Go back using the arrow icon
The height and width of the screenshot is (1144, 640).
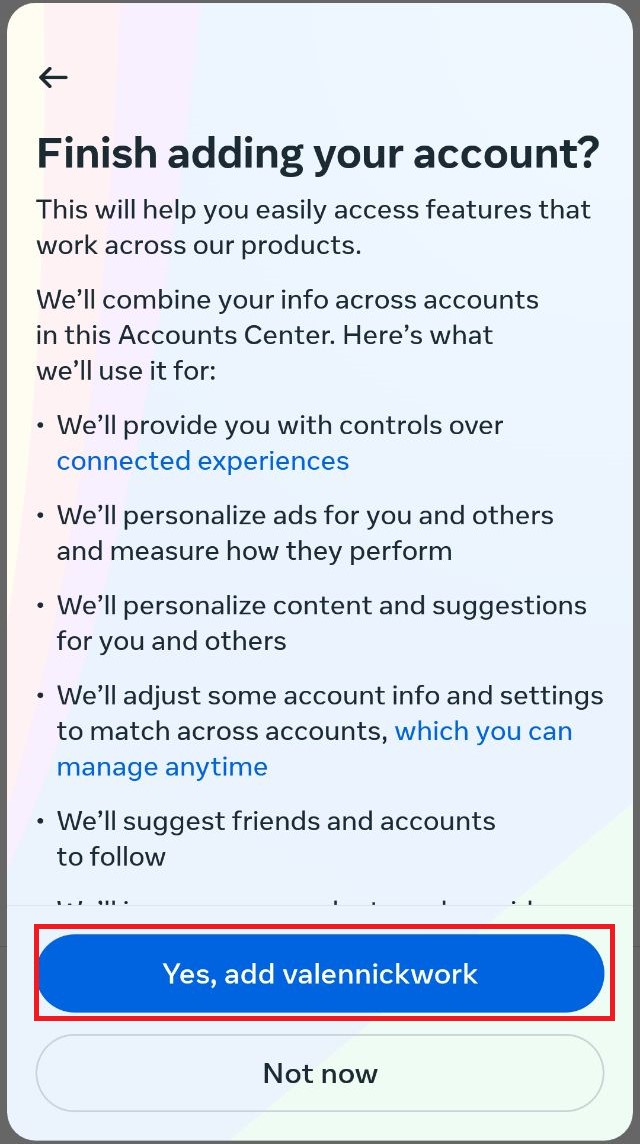(x=53, y=77)
